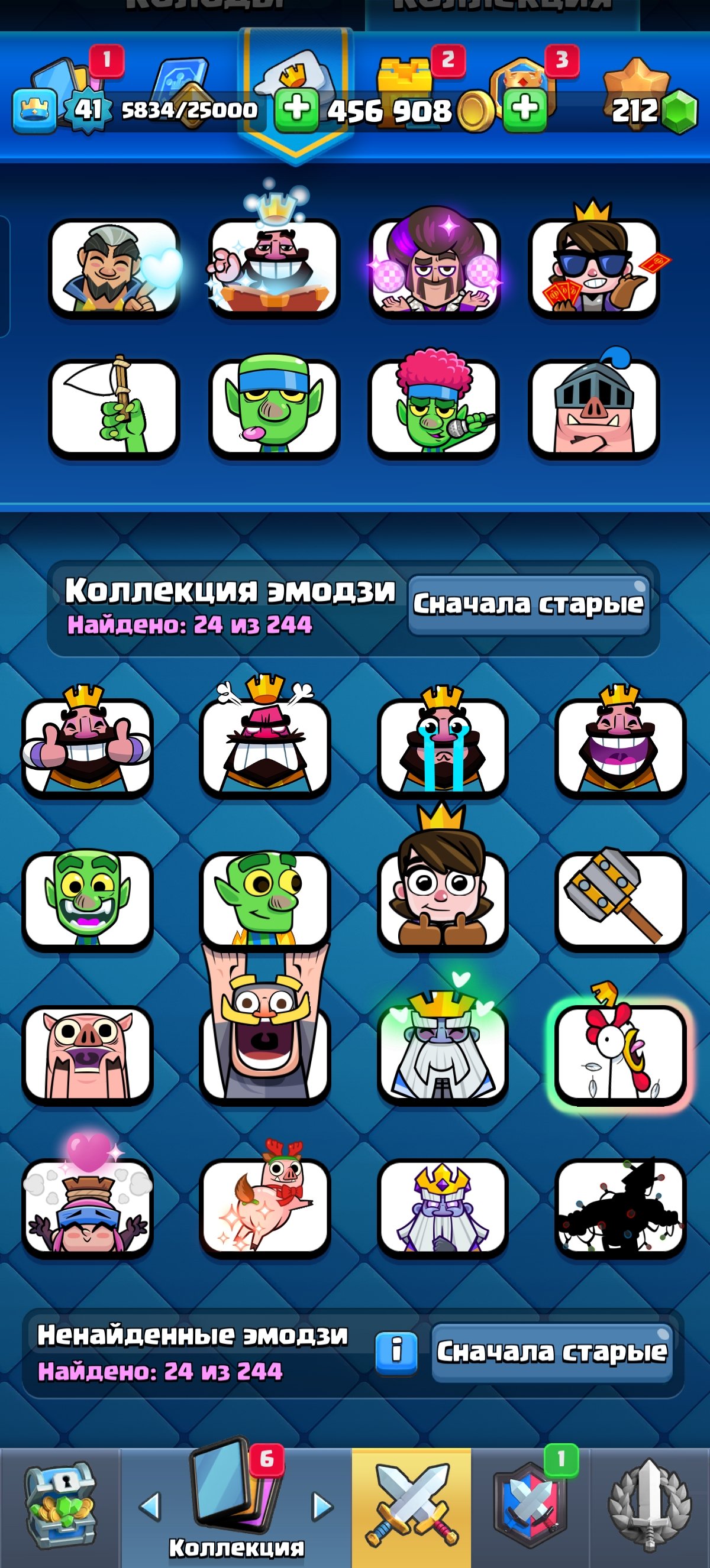Change sort order of emoji collection

(x=528, y=604)
